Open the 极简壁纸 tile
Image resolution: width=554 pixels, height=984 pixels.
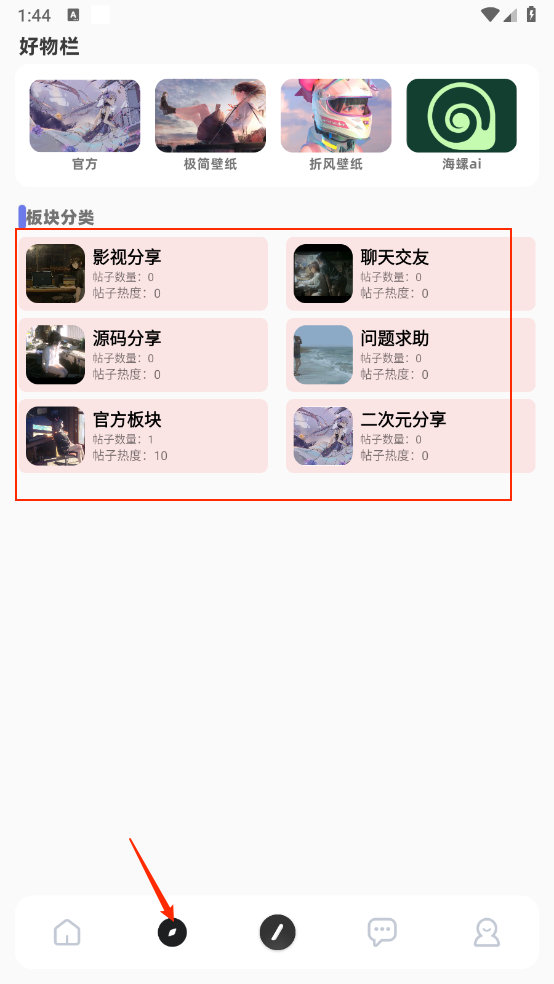210,125
